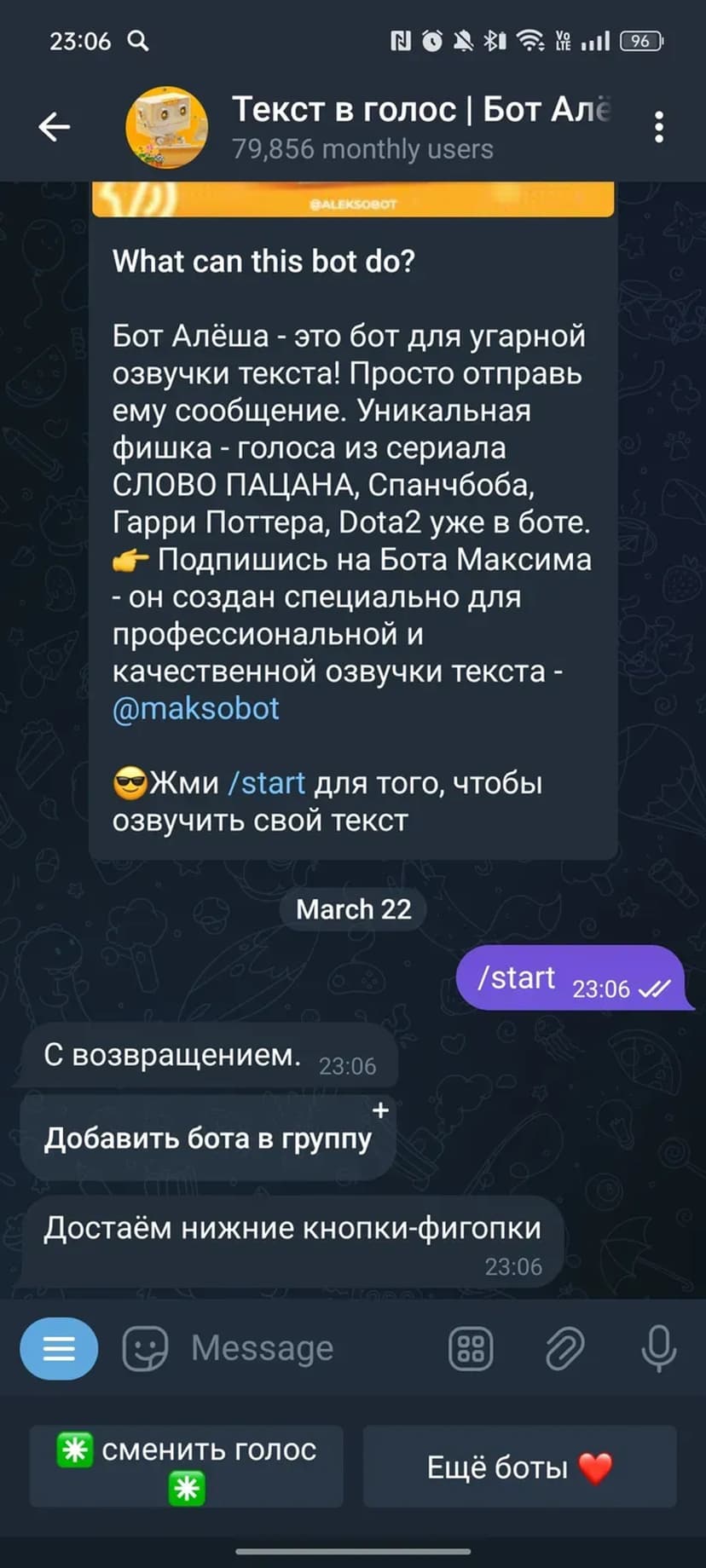706x1568 pixels.
Task: Tap "Добавить бота в группу" button
Action: point(208,1139)
